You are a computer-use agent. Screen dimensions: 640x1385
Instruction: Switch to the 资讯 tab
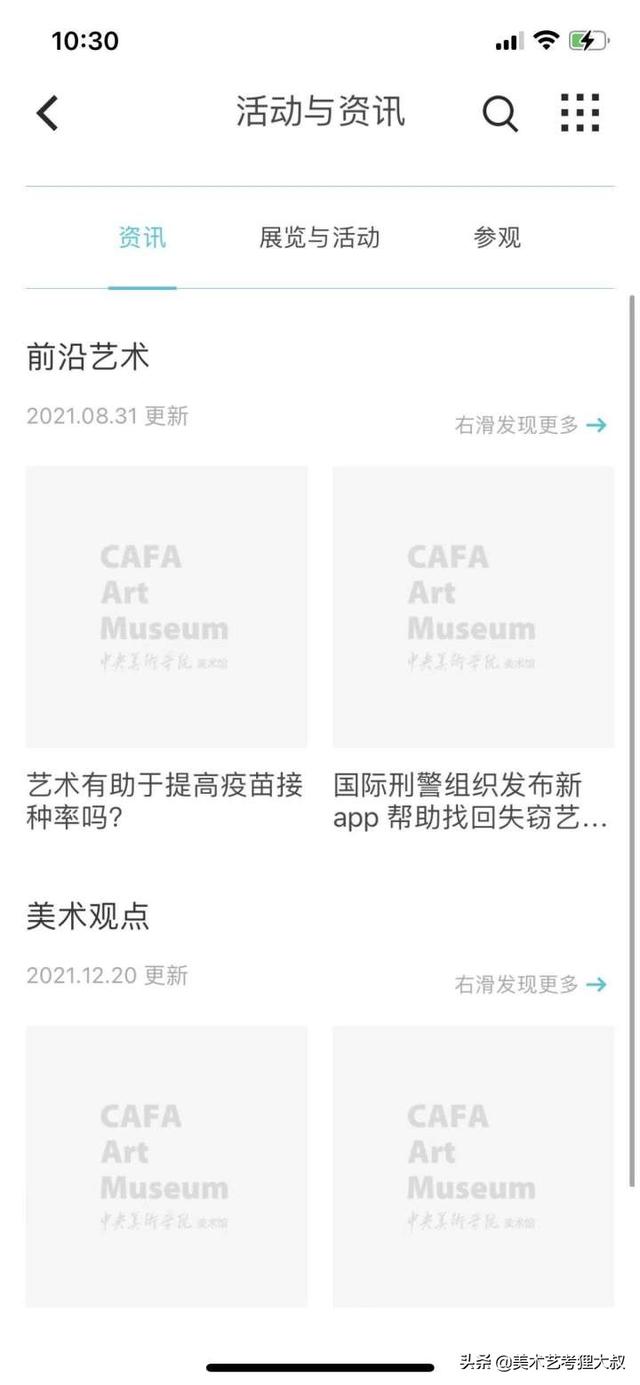[x=142, y=238]
